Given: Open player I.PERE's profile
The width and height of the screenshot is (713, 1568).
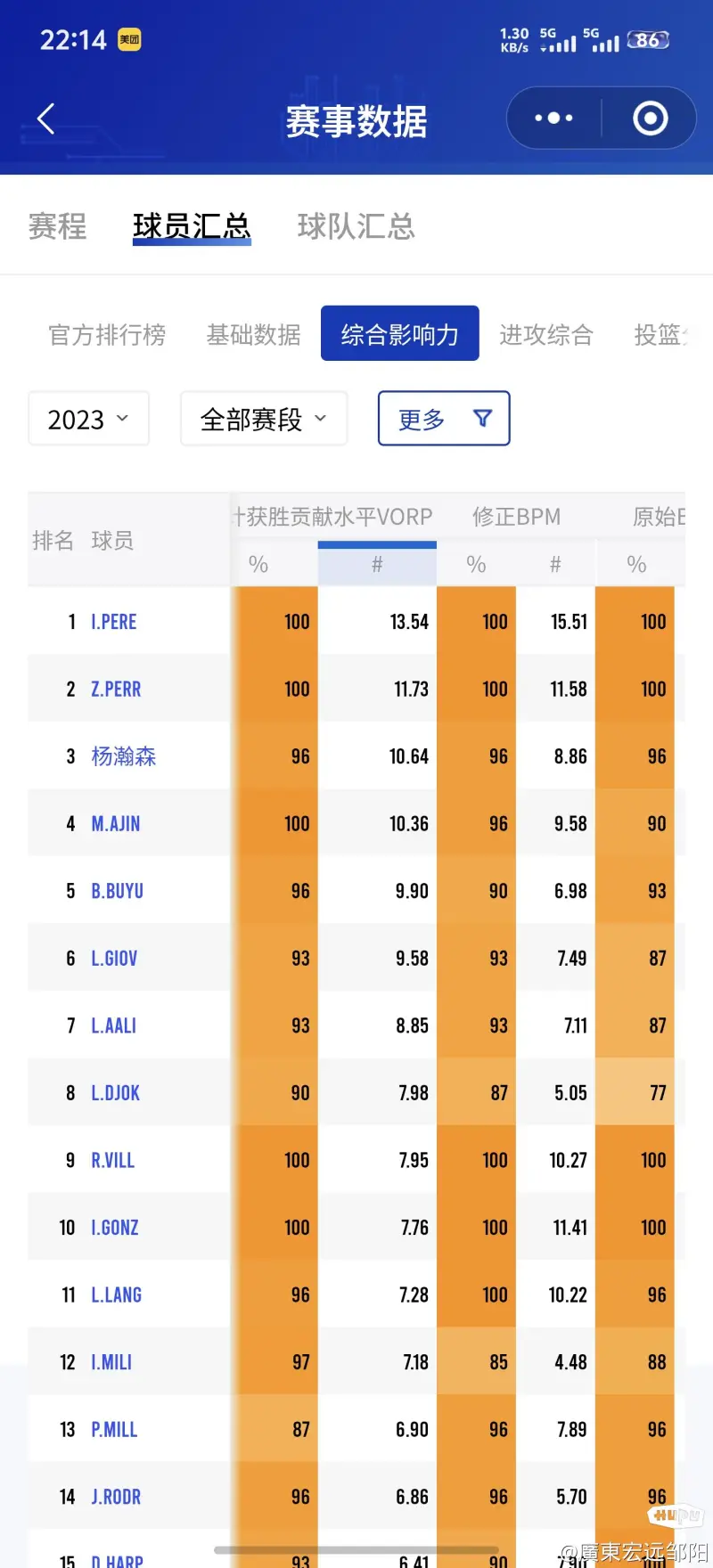Looking at the screenshot, I should (x=114, y=622).
